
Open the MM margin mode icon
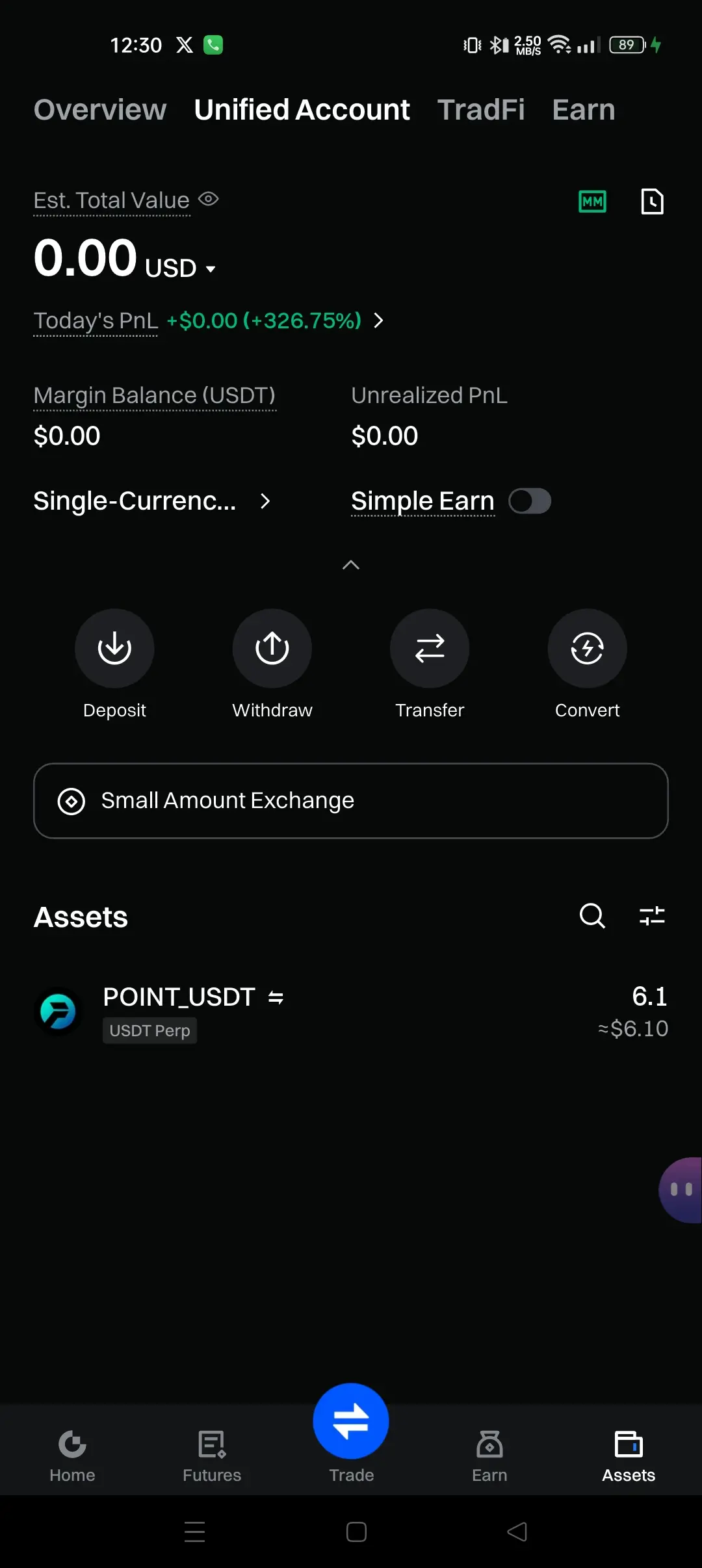[593, 202]
